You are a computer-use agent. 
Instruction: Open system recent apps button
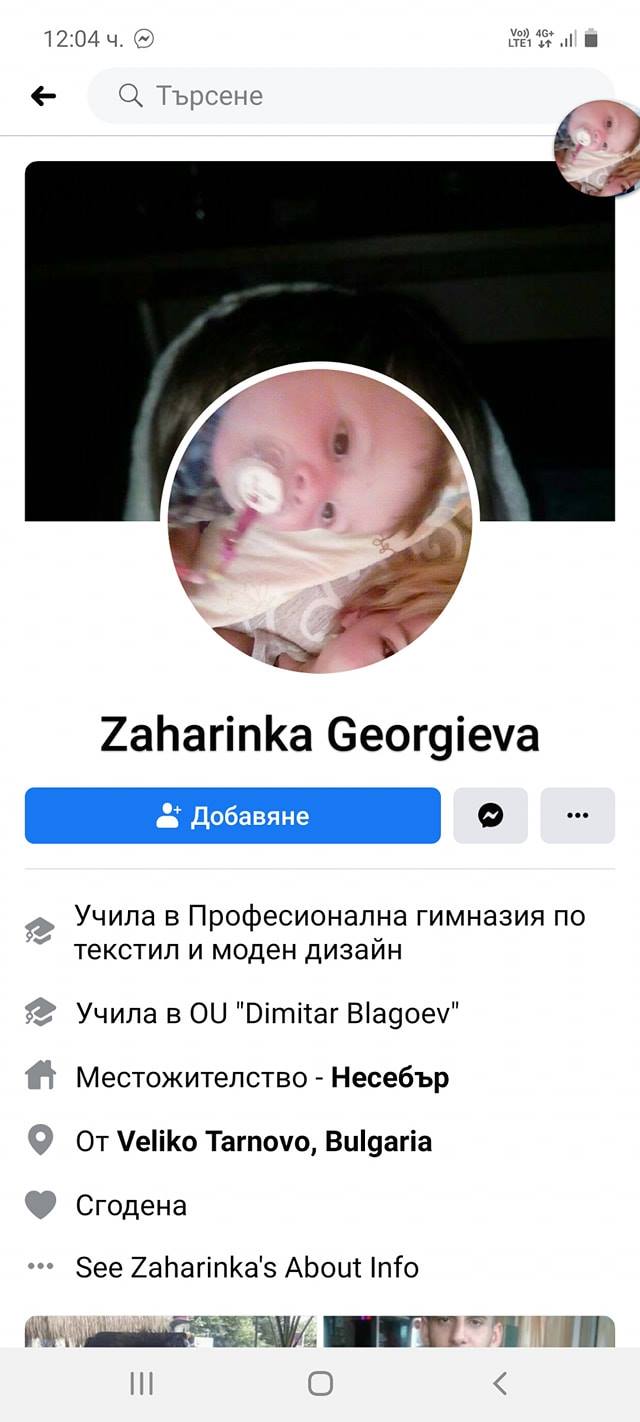click(x=141, y=1383)
